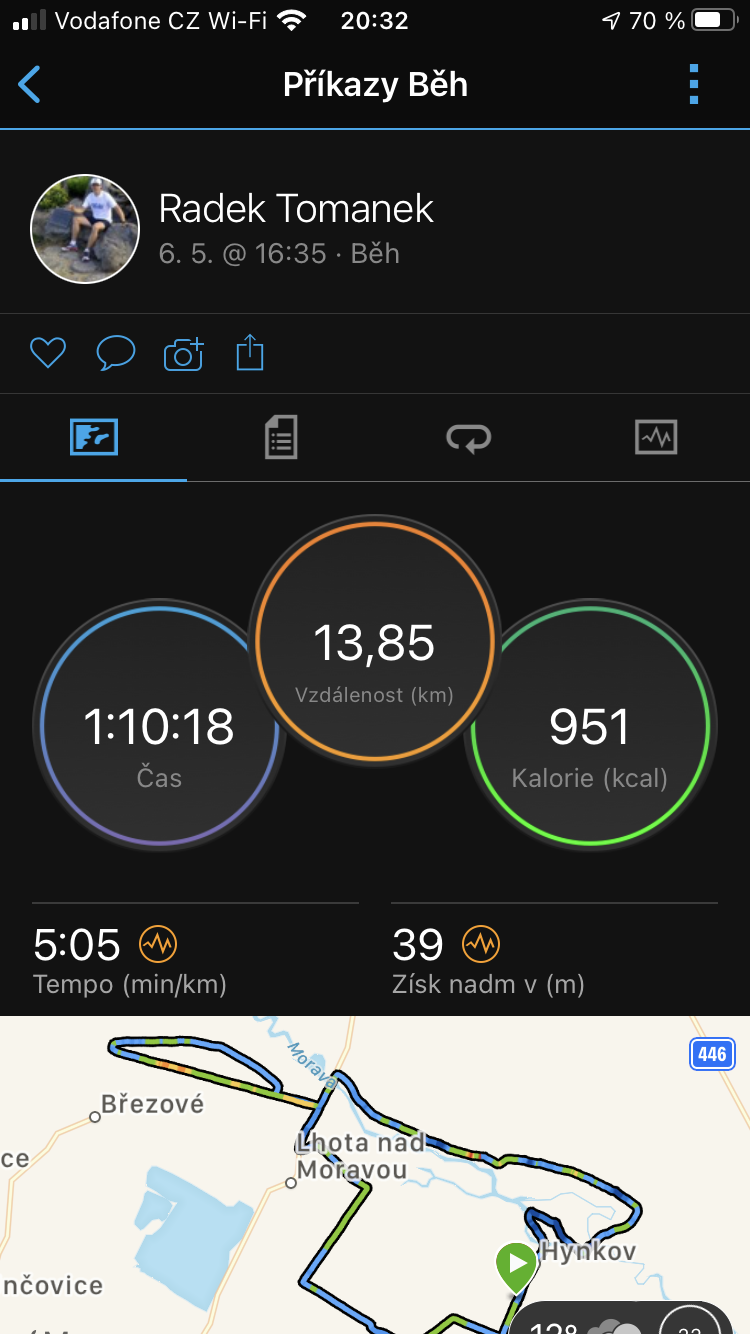Like this run with the heart icon

(x=48, y=353)
